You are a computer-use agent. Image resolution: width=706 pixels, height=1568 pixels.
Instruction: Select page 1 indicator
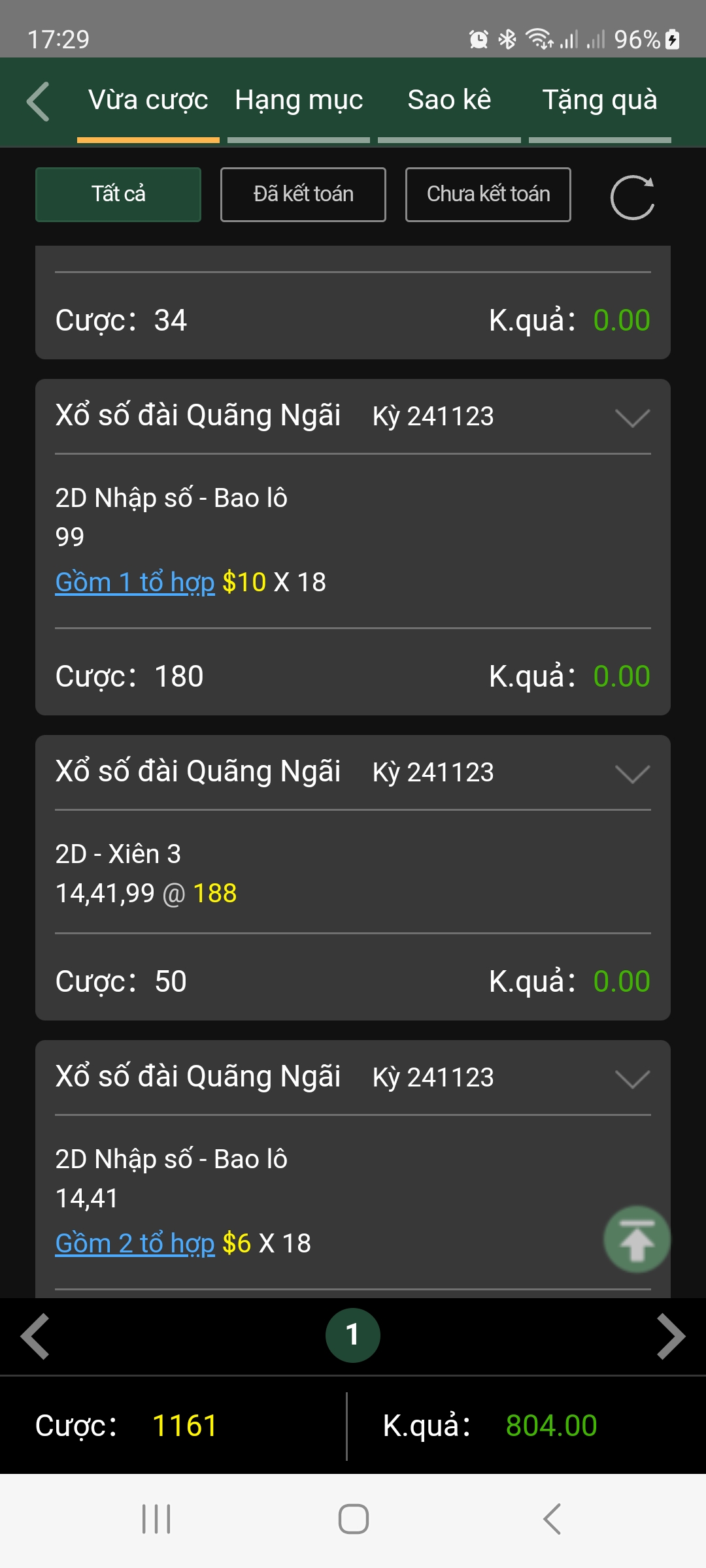[x=353, y=1335]
